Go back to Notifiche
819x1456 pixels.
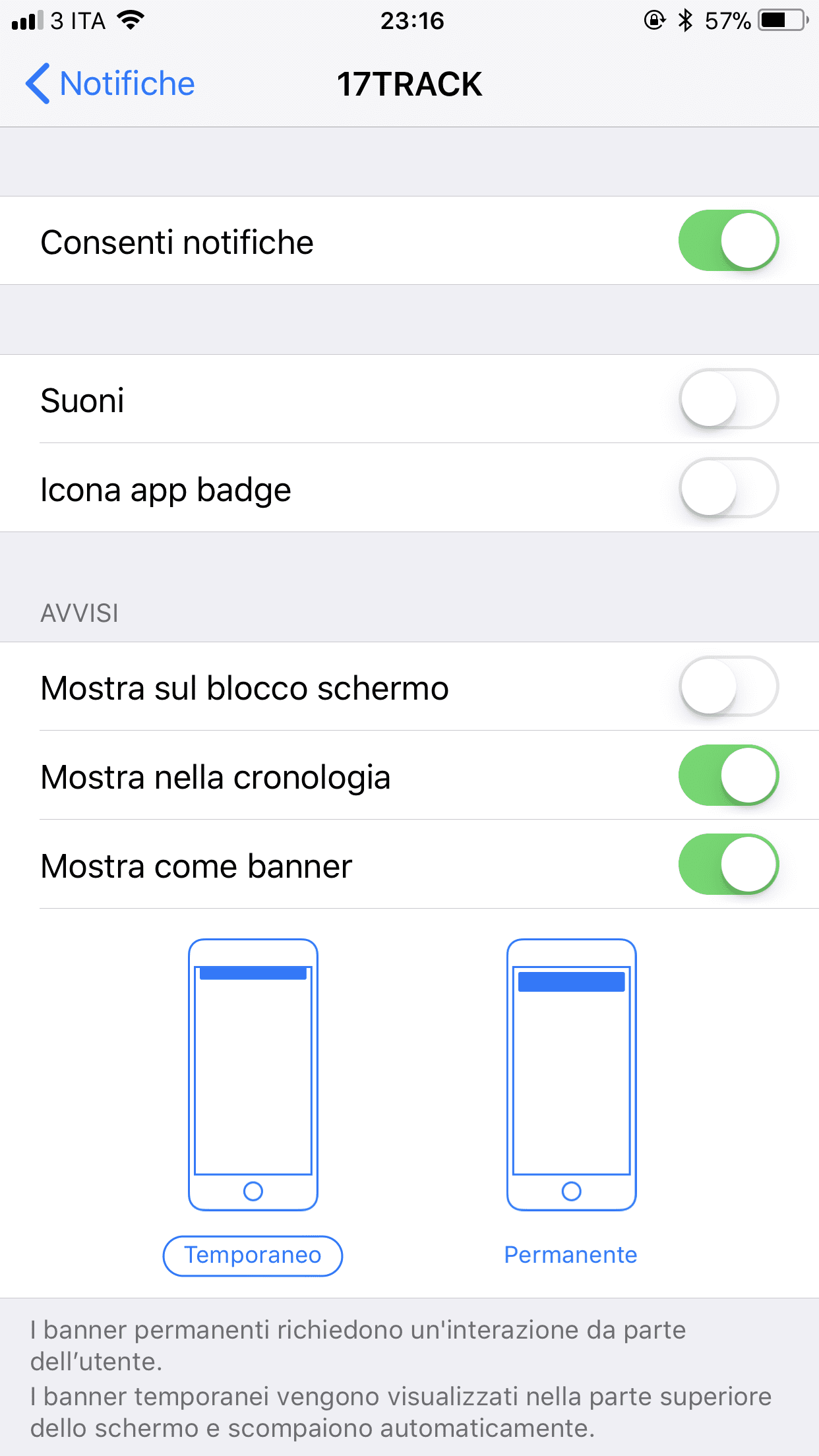[109, 84]
